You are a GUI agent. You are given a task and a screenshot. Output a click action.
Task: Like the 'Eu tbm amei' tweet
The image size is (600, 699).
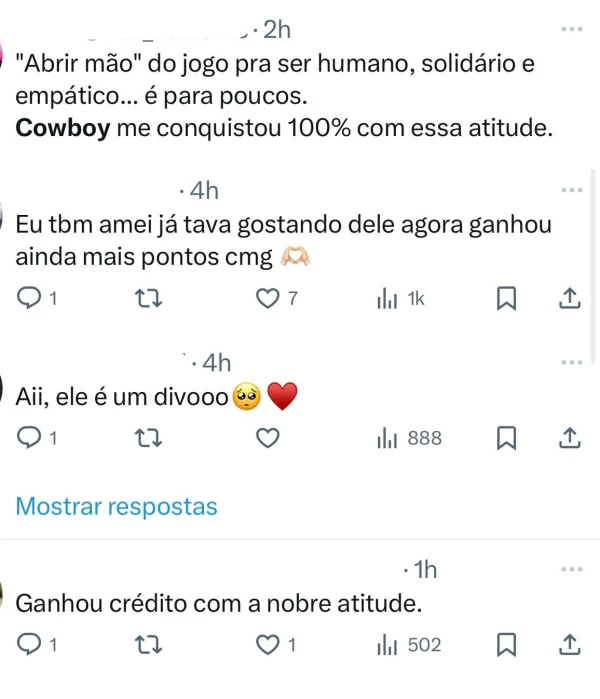pos(267,298)
